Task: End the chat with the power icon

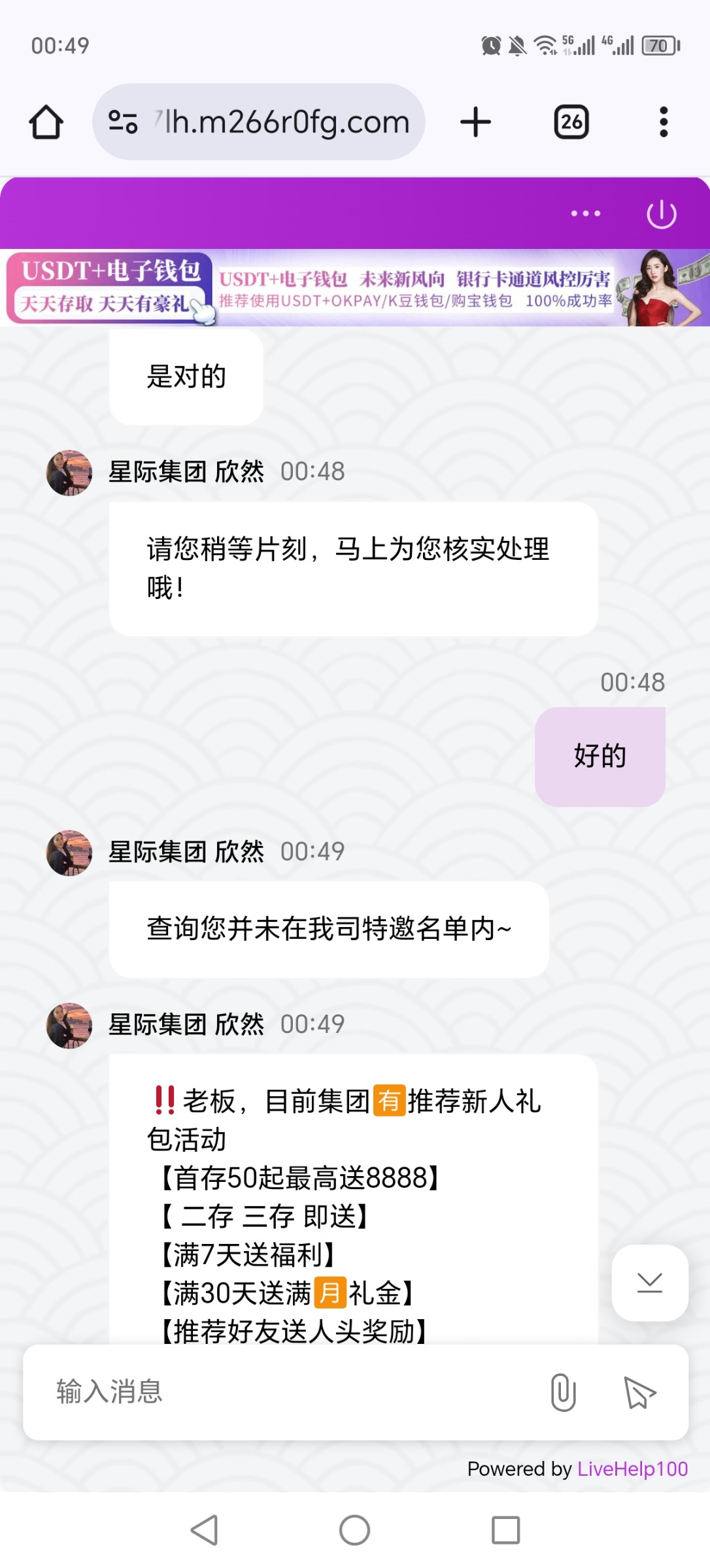Action: point(661,214)
